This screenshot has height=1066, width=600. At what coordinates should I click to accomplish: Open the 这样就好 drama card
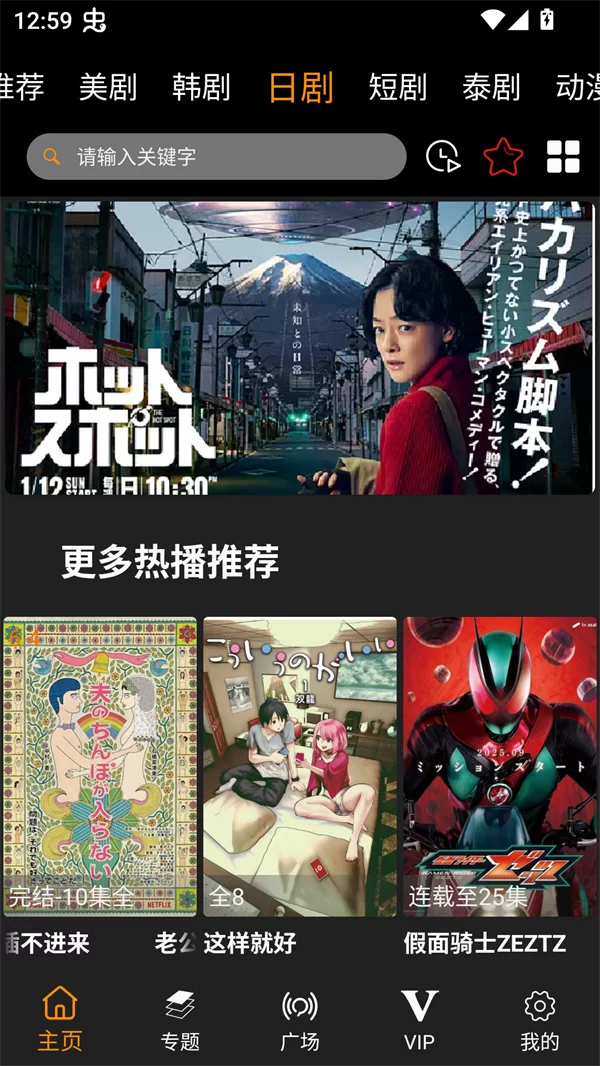[300, 766]
